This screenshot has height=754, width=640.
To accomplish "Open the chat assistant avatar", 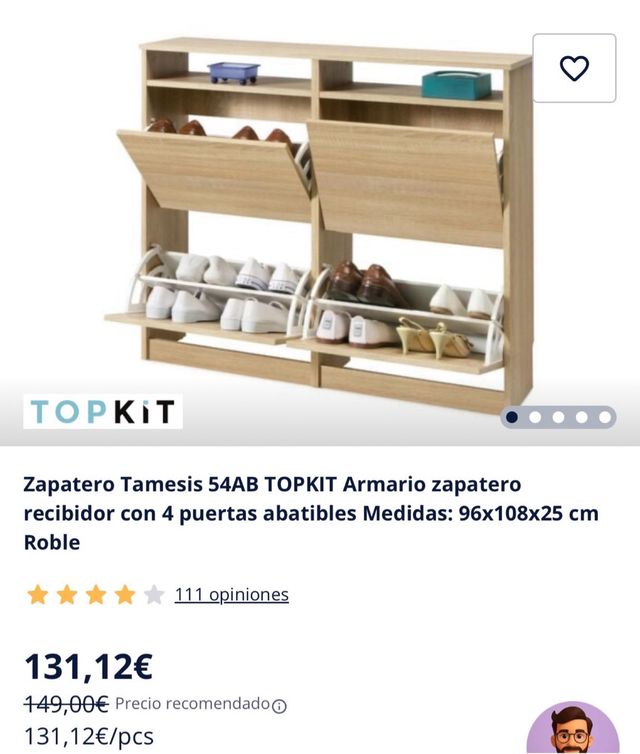I will (572, 732).
